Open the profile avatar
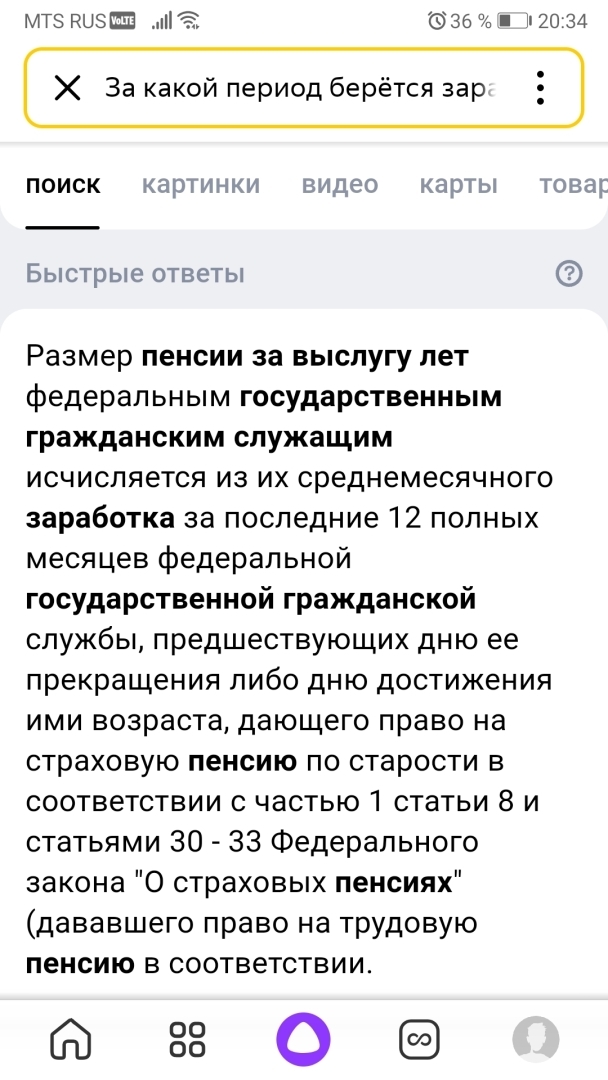The height and width of the screenshot is (1080, 608). (536, 1039)
